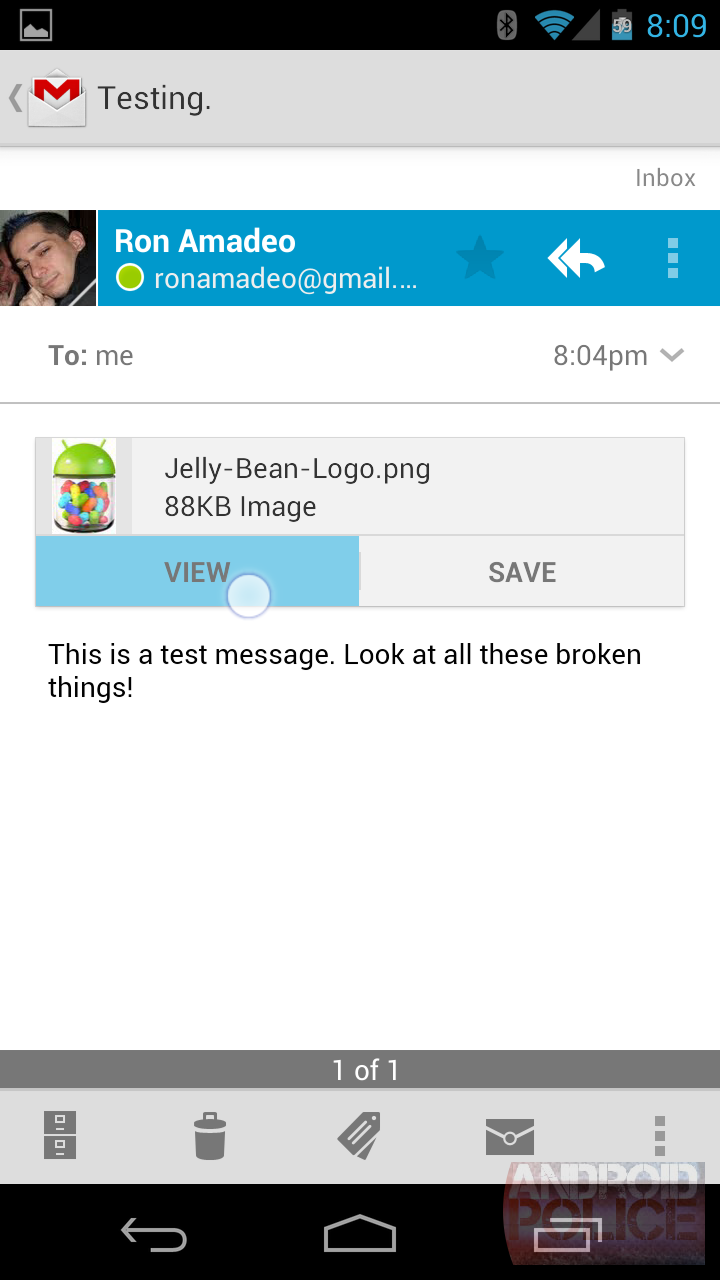Star the Testing email

click(x=479, y=257)
